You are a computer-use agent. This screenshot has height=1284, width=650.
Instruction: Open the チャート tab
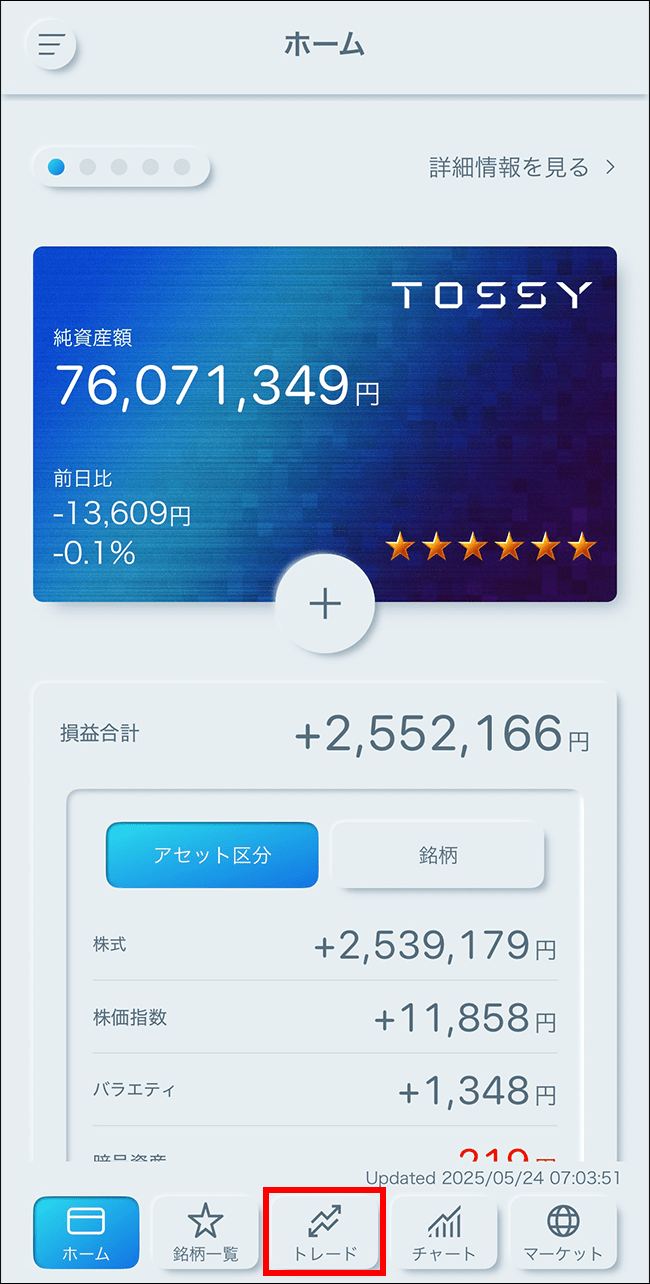(x=444, y=1232)
